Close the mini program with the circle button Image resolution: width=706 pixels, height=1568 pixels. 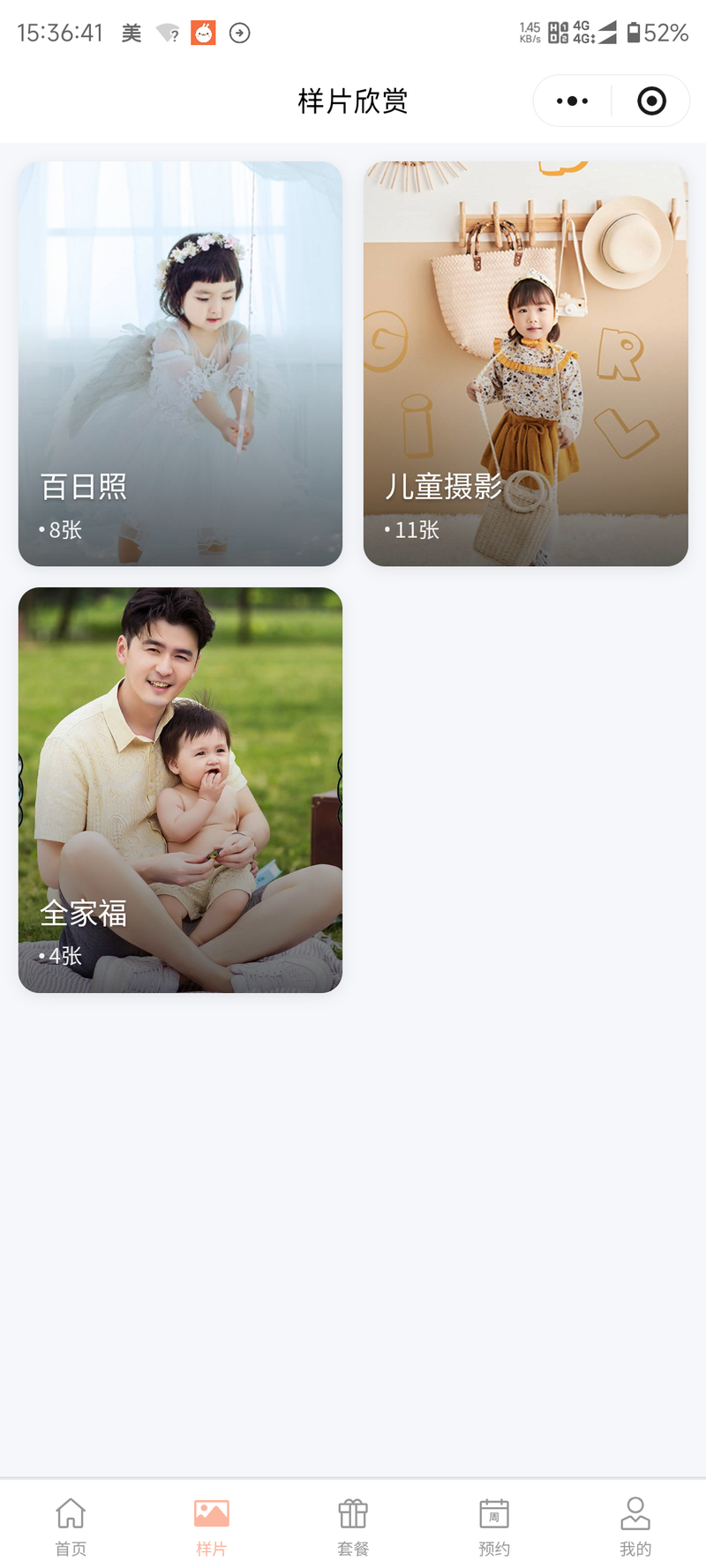[651, 101]
